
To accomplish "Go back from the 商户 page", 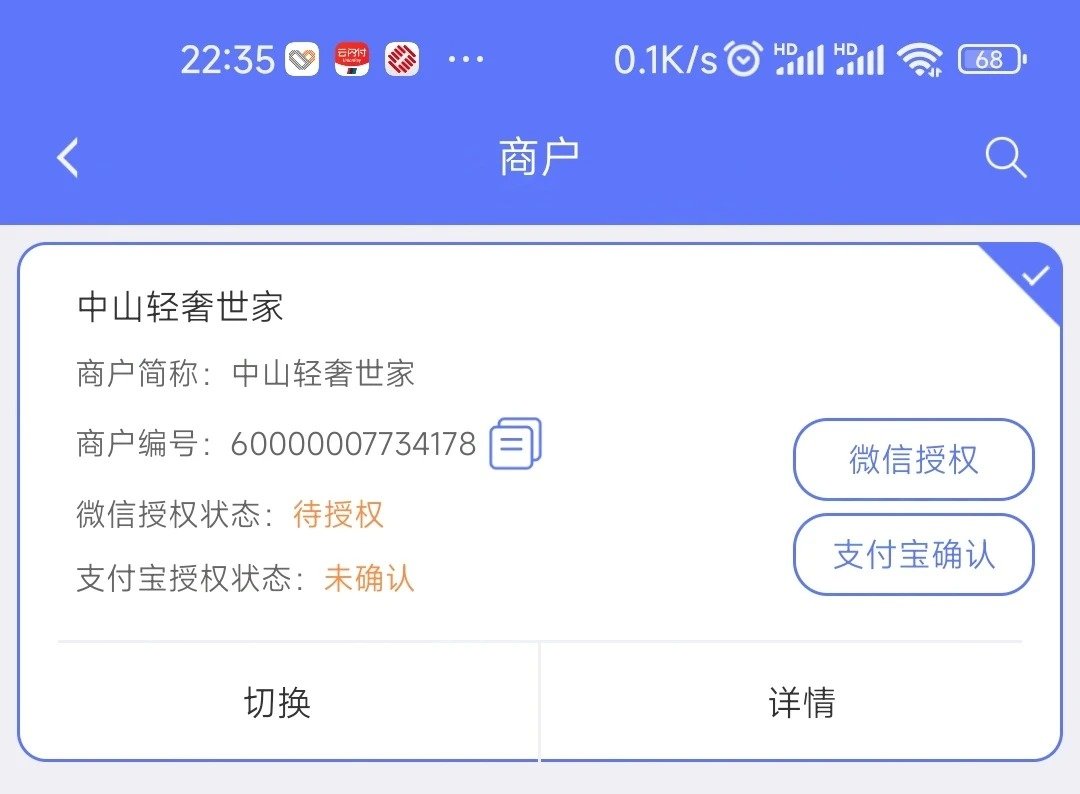I will click(68, 158).
